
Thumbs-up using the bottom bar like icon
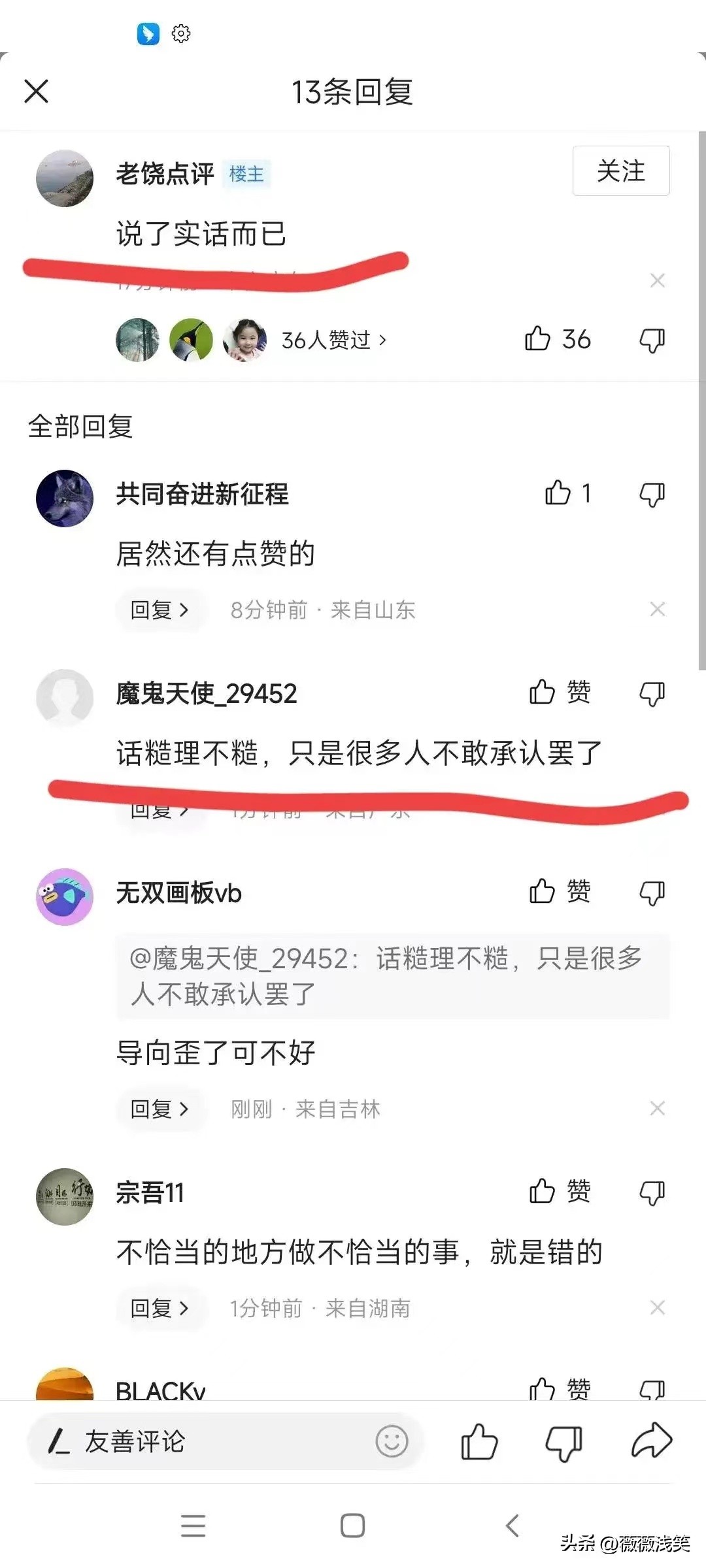click(x=479, y=1442)
